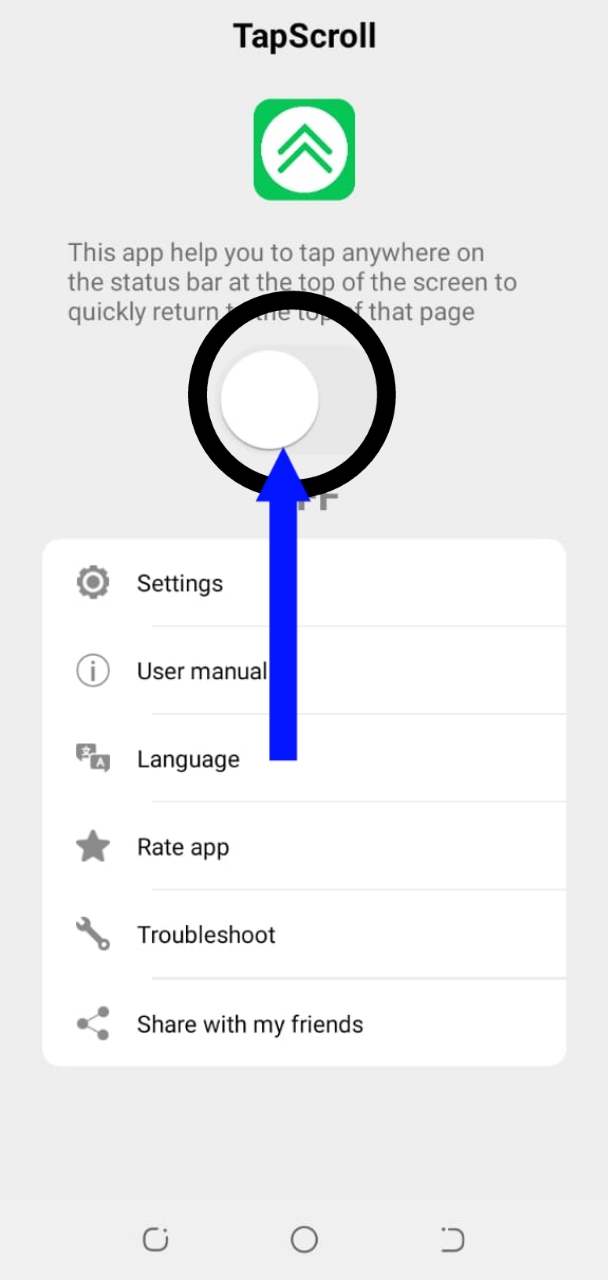Open the User manual
This screenshot has width=608, height=1280.
pos(304,671)
